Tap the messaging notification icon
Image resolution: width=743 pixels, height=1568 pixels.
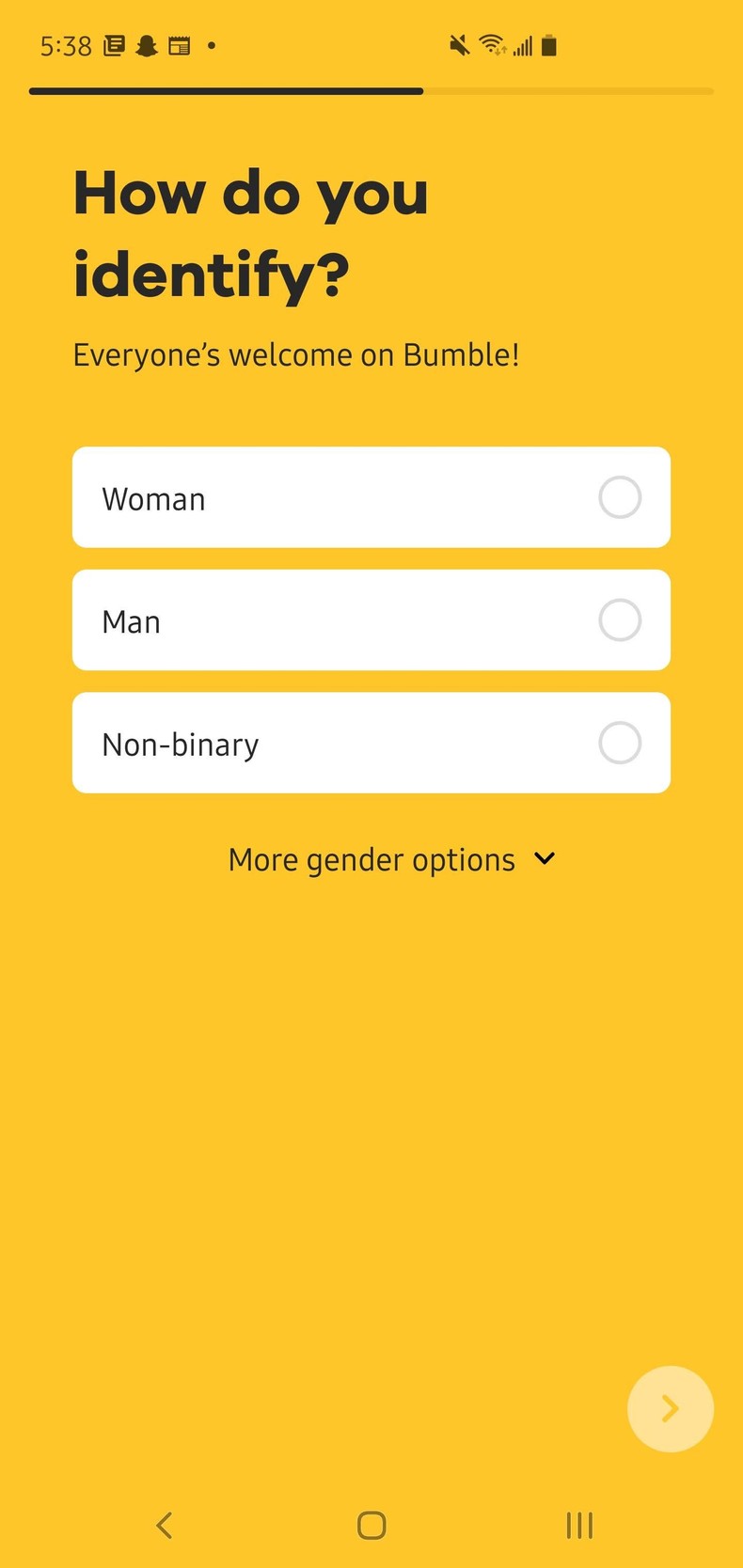tap(114, 45)
